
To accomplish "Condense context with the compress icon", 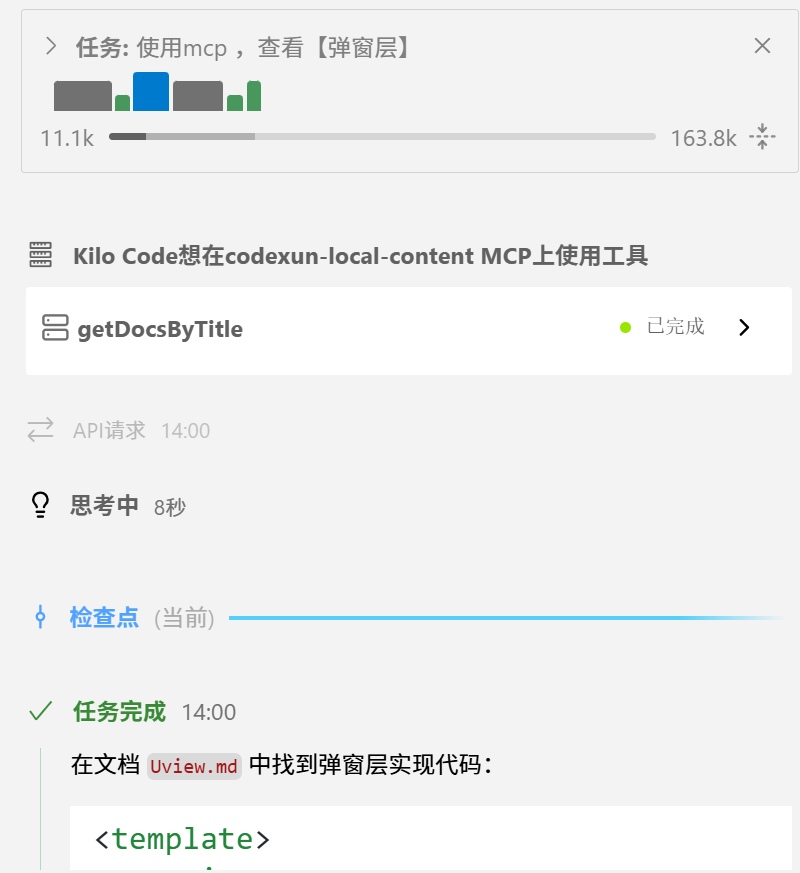I will 762,137.
